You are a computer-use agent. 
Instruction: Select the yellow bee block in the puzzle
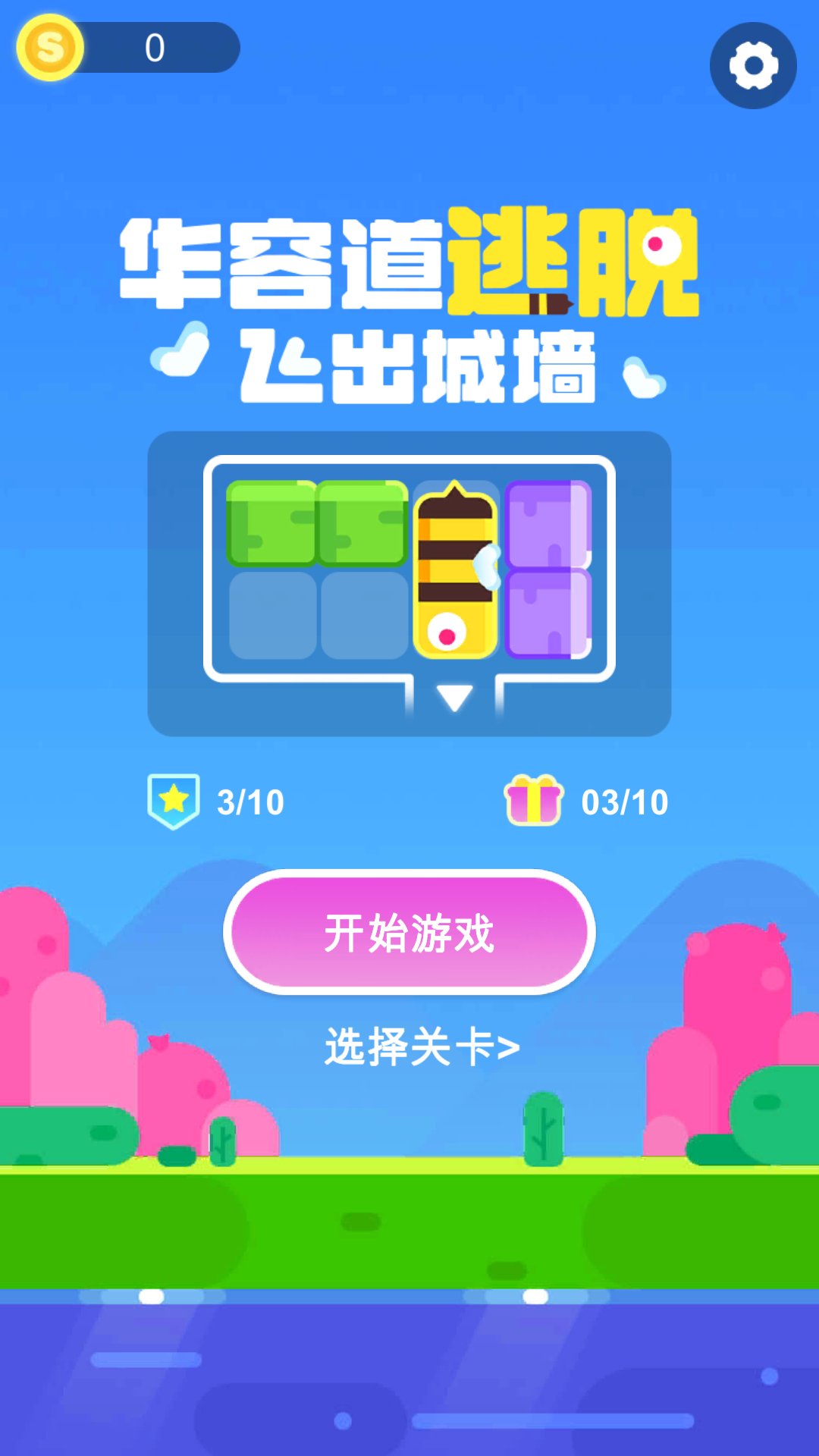coord(453,569)
